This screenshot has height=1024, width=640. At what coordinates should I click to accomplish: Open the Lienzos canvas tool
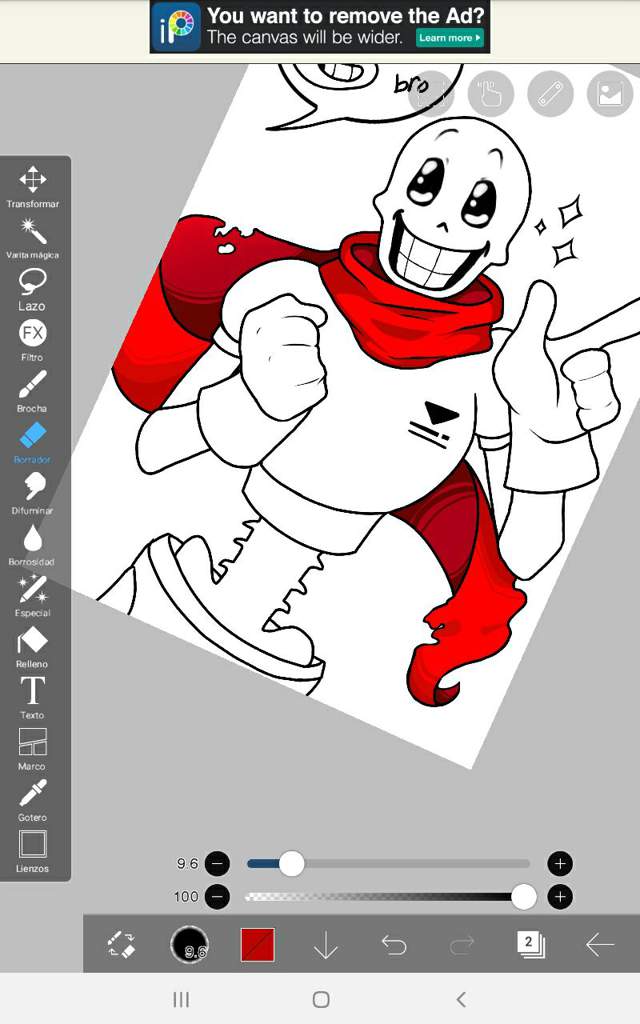point(33,848)
